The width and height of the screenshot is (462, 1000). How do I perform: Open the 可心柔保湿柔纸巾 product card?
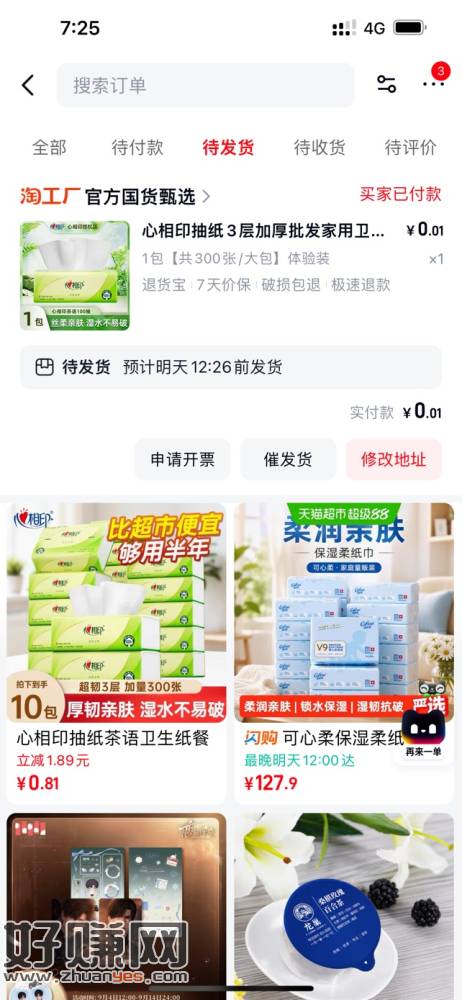click(x=344, y=654)
